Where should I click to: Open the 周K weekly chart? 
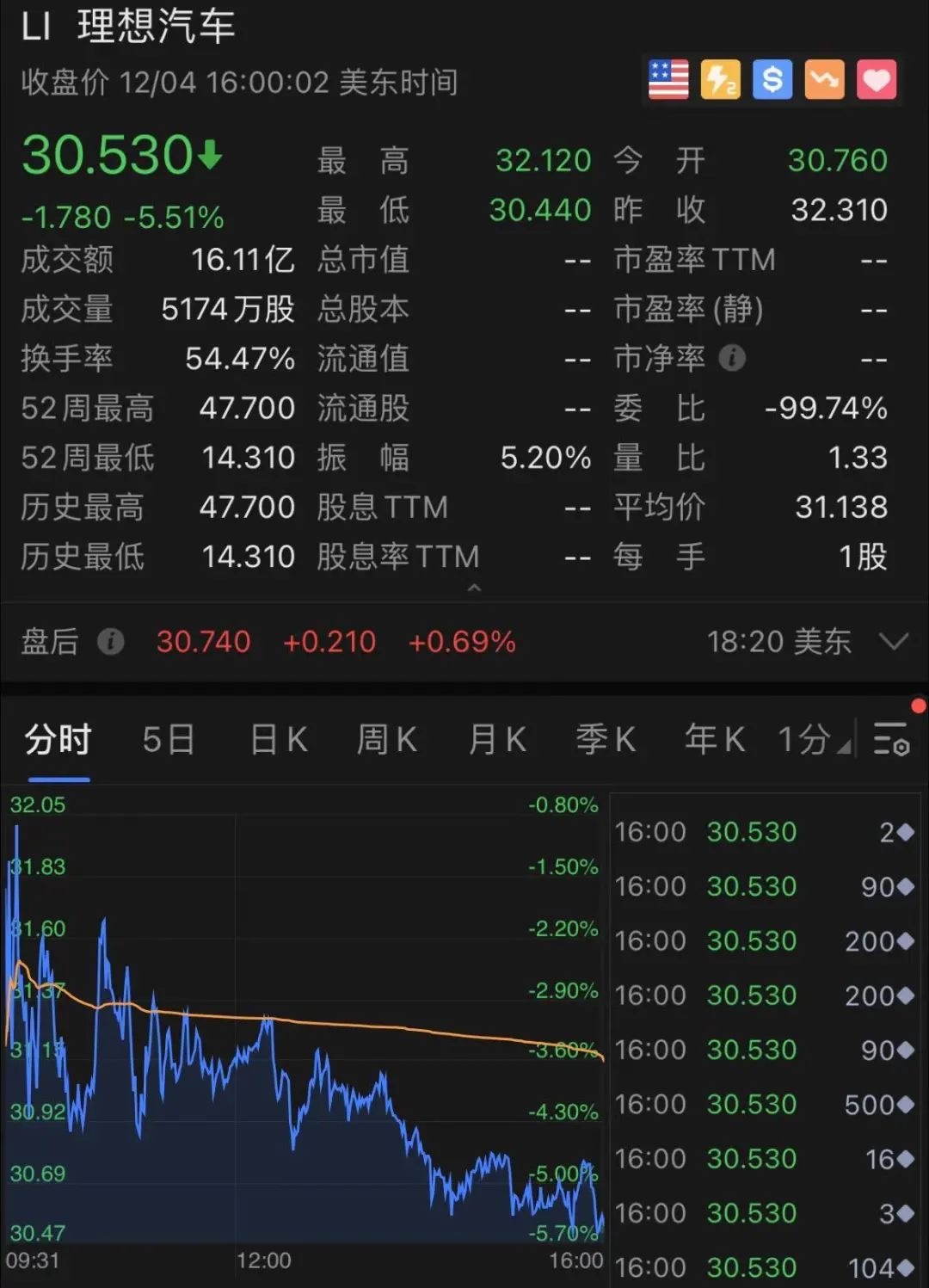click(386, 740)
